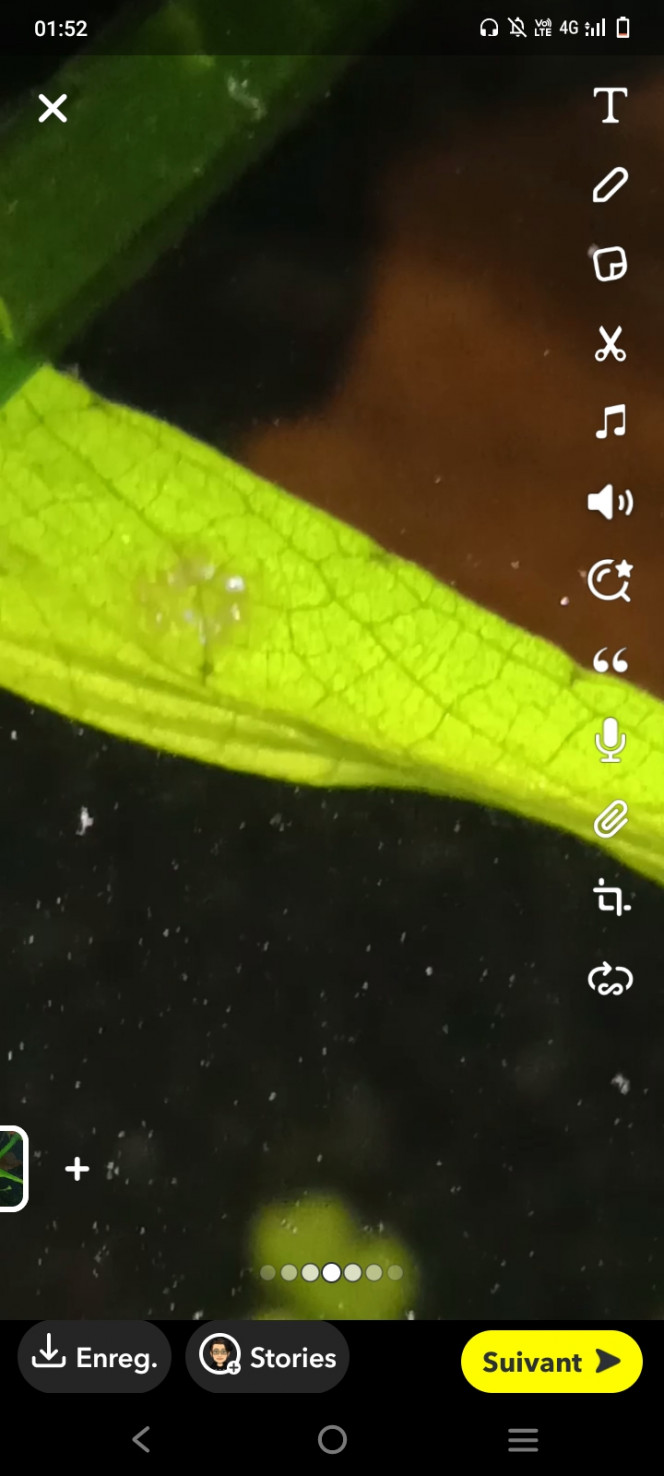Tap the microphone voiceover icon
664x1476 pixels.
click(610, 741)
